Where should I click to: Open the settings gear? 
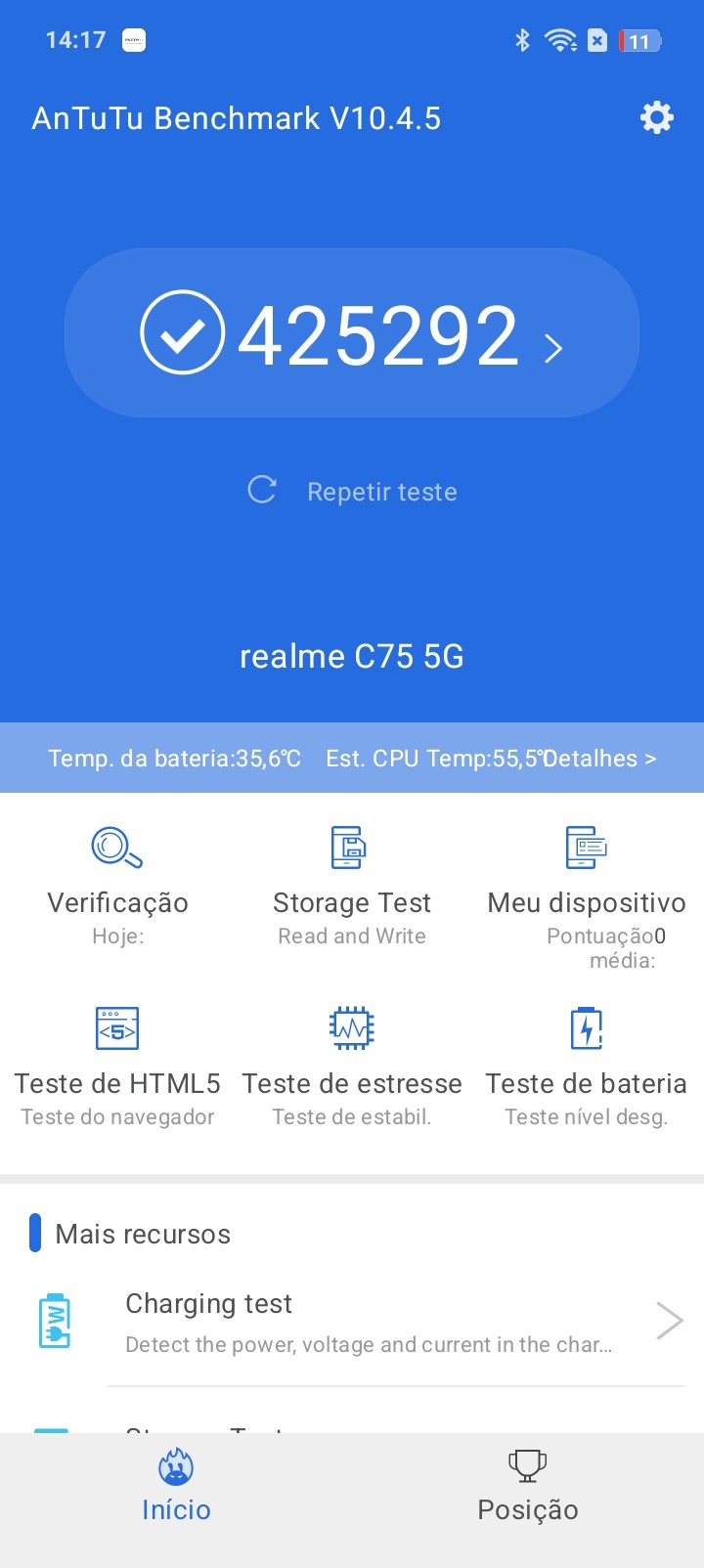pos(656,118)
